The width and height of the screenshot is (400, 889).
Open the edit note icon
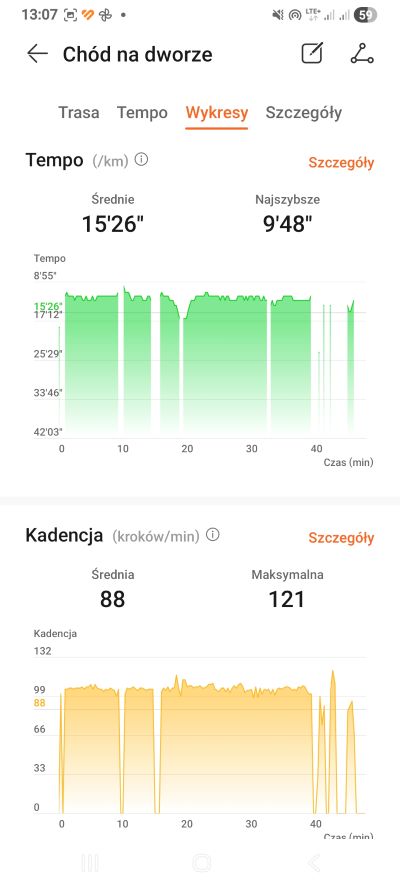click(312, 53)
